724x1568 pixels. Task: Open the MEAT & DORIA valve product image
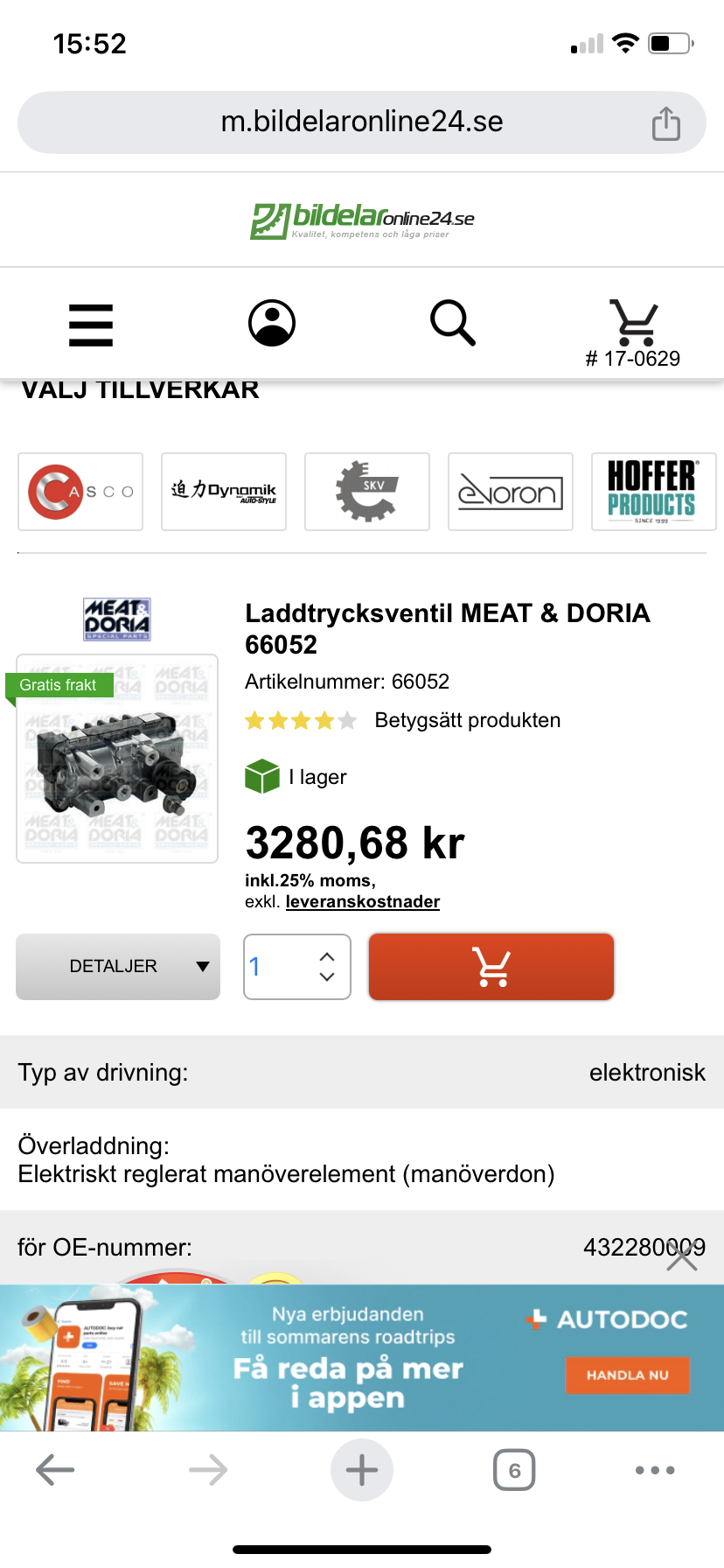(117, 759)
